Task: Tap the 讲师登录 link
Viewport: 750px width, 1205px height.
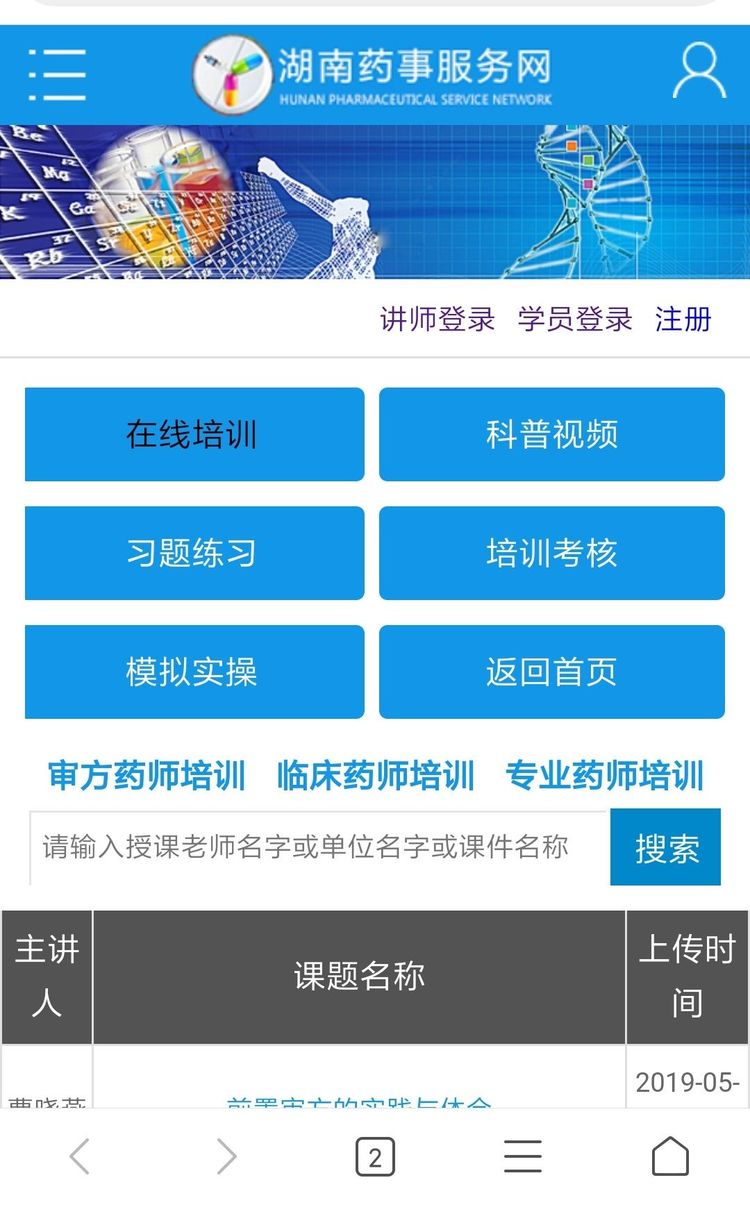Action: (x=437, y=319)
